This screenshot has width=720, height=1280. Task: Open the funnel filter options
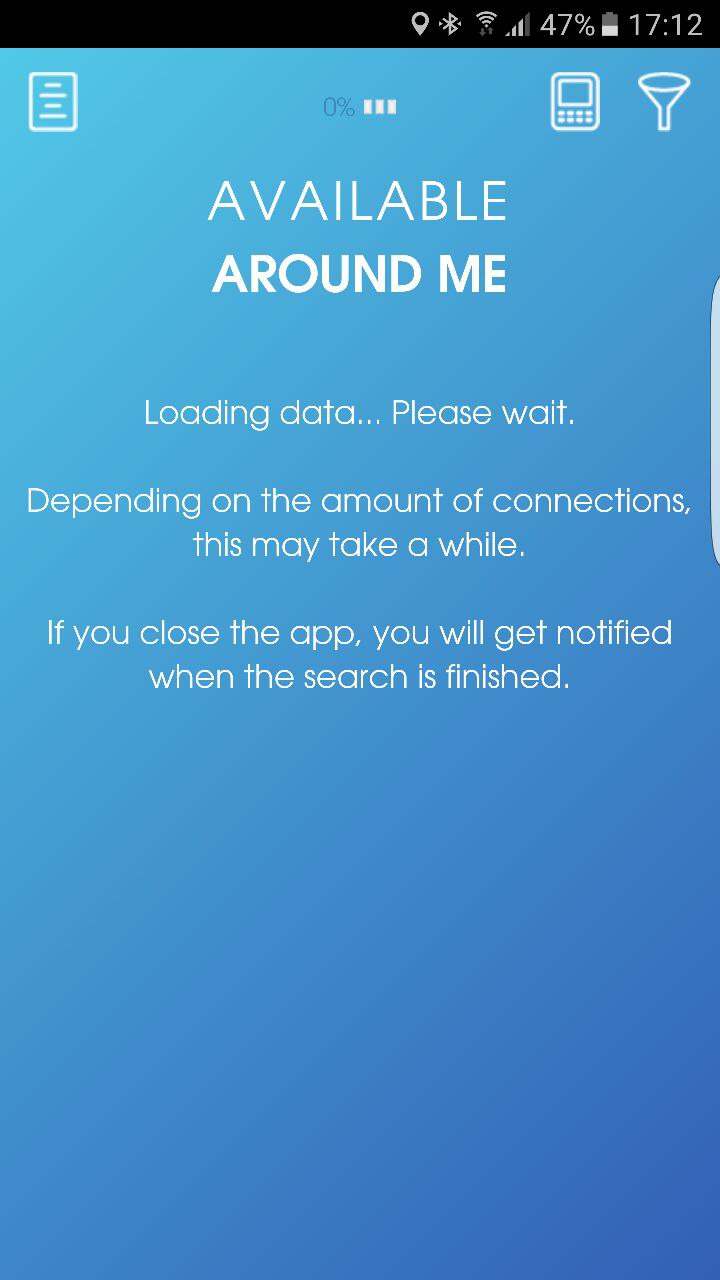pyautogui.click(x=664, y=102)
